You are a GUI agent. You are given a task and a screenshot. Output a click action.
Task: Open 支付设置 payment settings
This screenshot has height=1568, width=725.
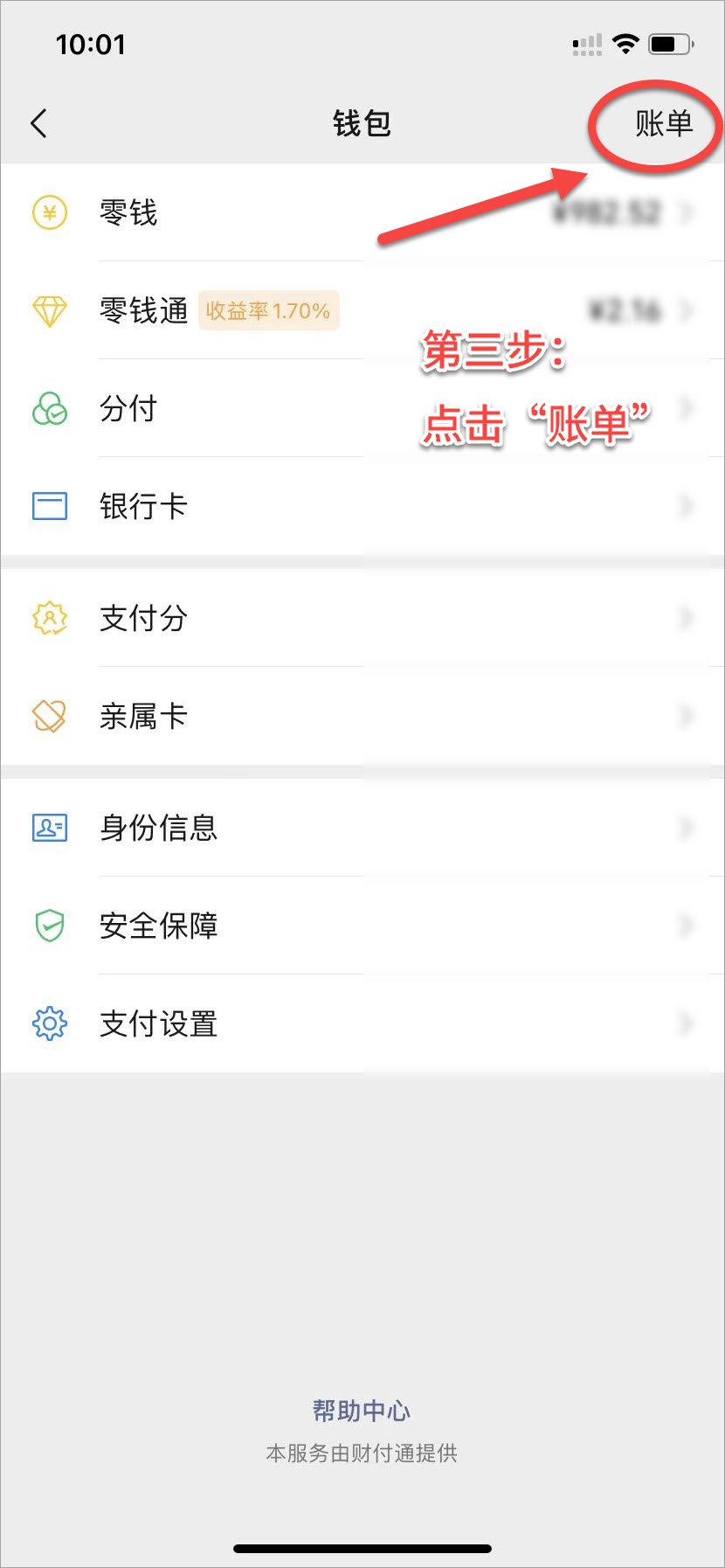pyautogui.click(x=362, y=1023)
